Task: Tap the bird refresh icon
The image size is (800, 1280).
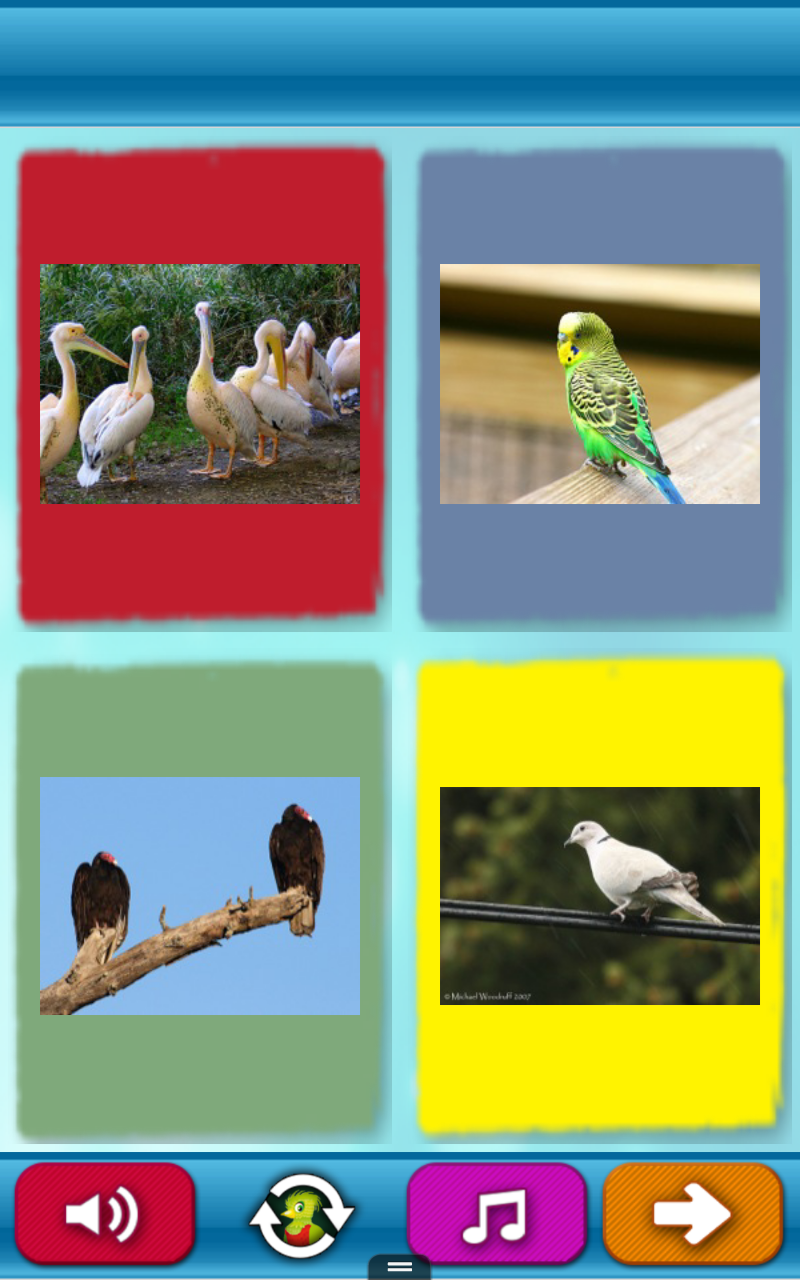Action: pos(302,1215)
